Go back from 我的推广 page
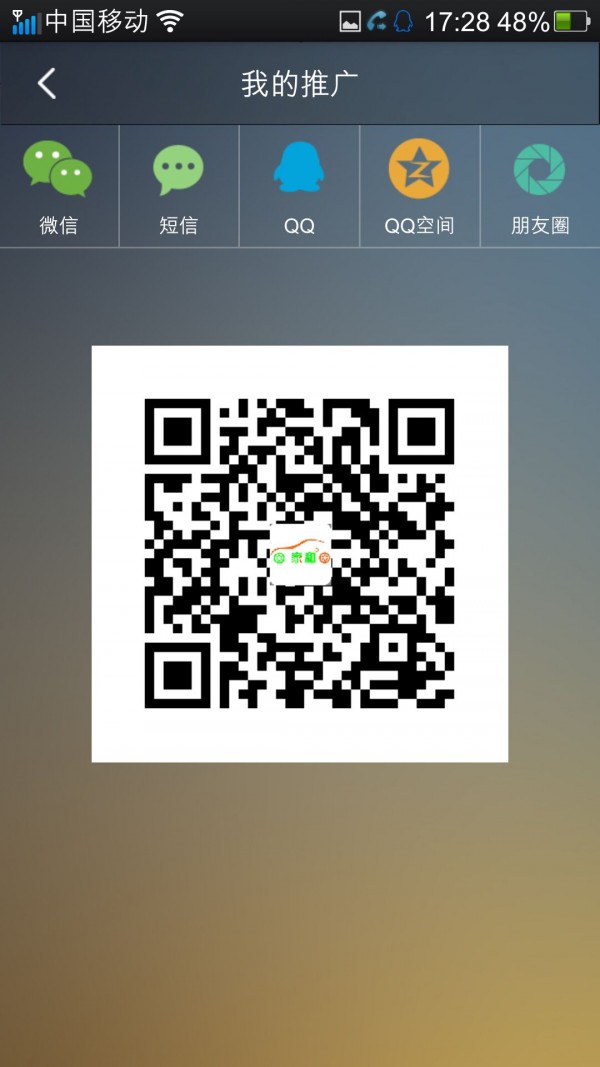Screen dimensions: 600x1067 47,83
